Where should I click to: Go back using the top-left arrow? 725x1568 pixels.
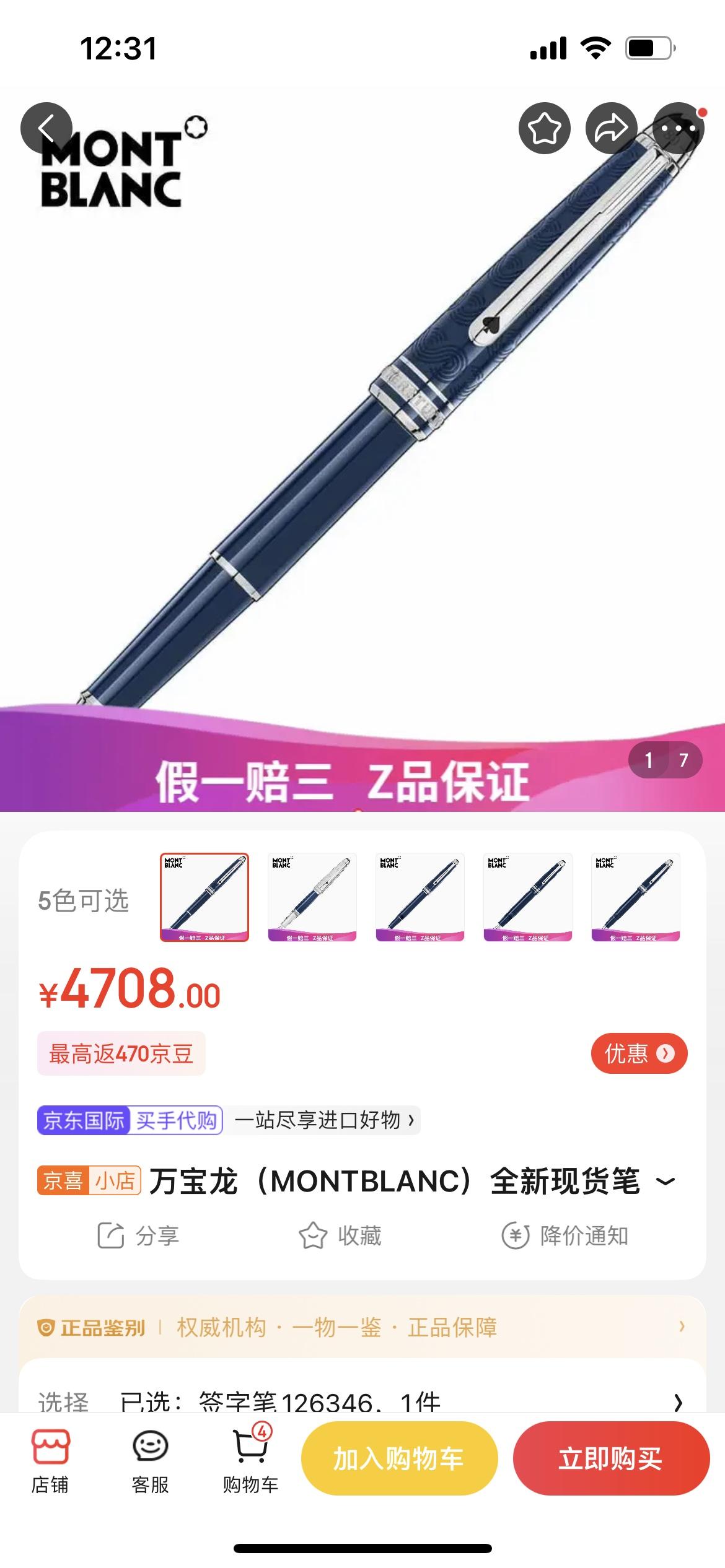[x=46, y=128]
